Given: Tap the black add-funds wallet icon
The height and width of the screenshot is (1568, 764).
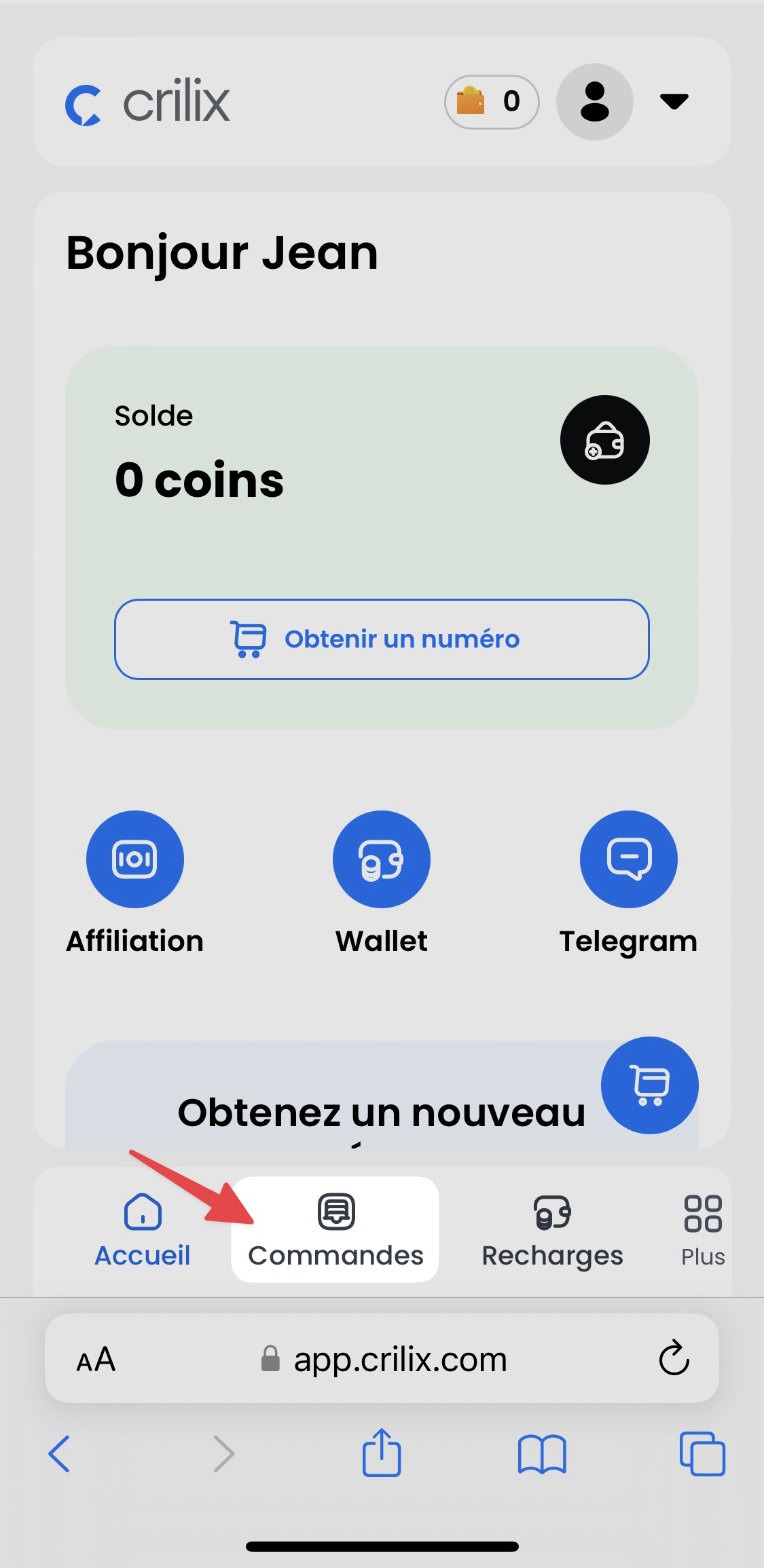Looking at the screenshot, I should pyautogui.click(x=604, y=440).
